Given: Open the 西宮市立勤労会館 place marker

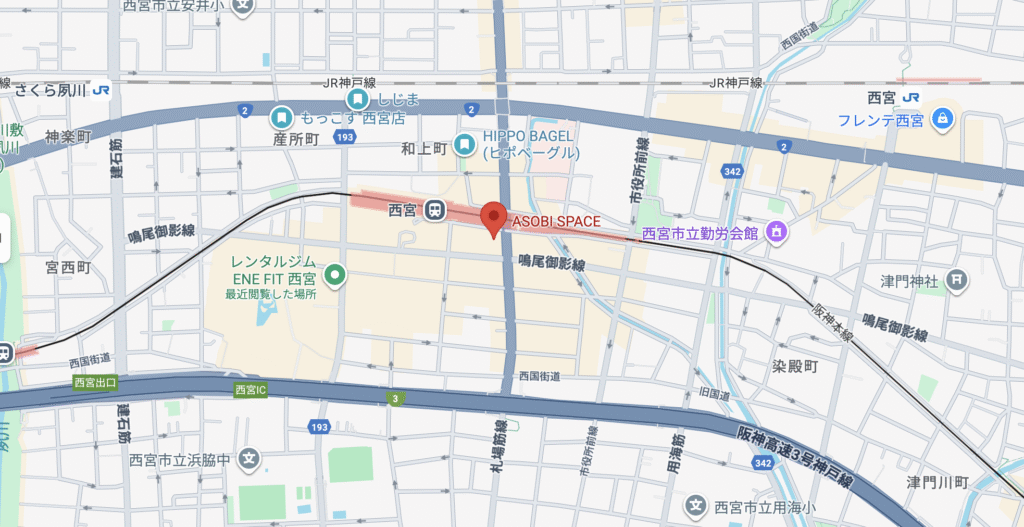Looking at the screenshot, I should [x=775, y=233].
